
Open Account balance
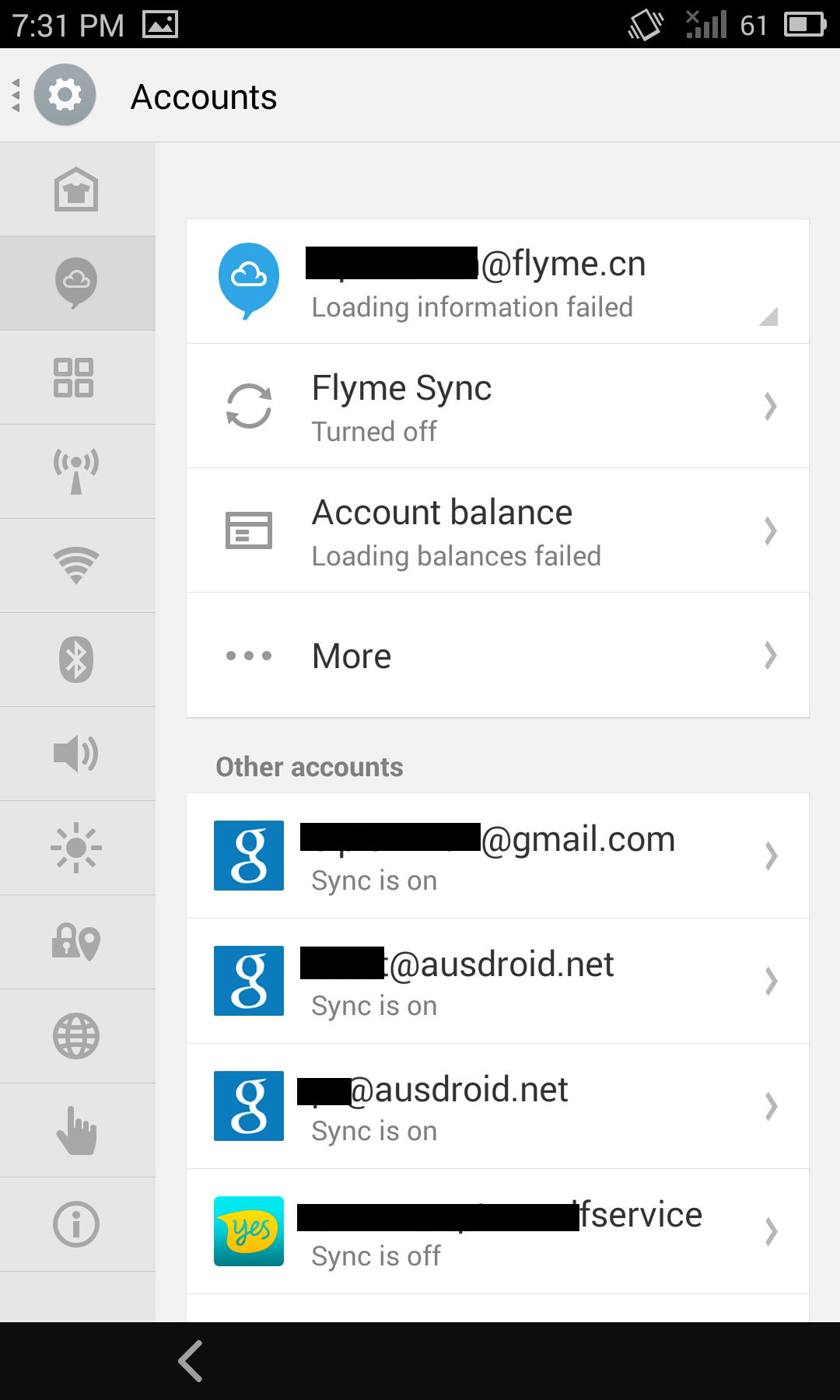(498, 530)
